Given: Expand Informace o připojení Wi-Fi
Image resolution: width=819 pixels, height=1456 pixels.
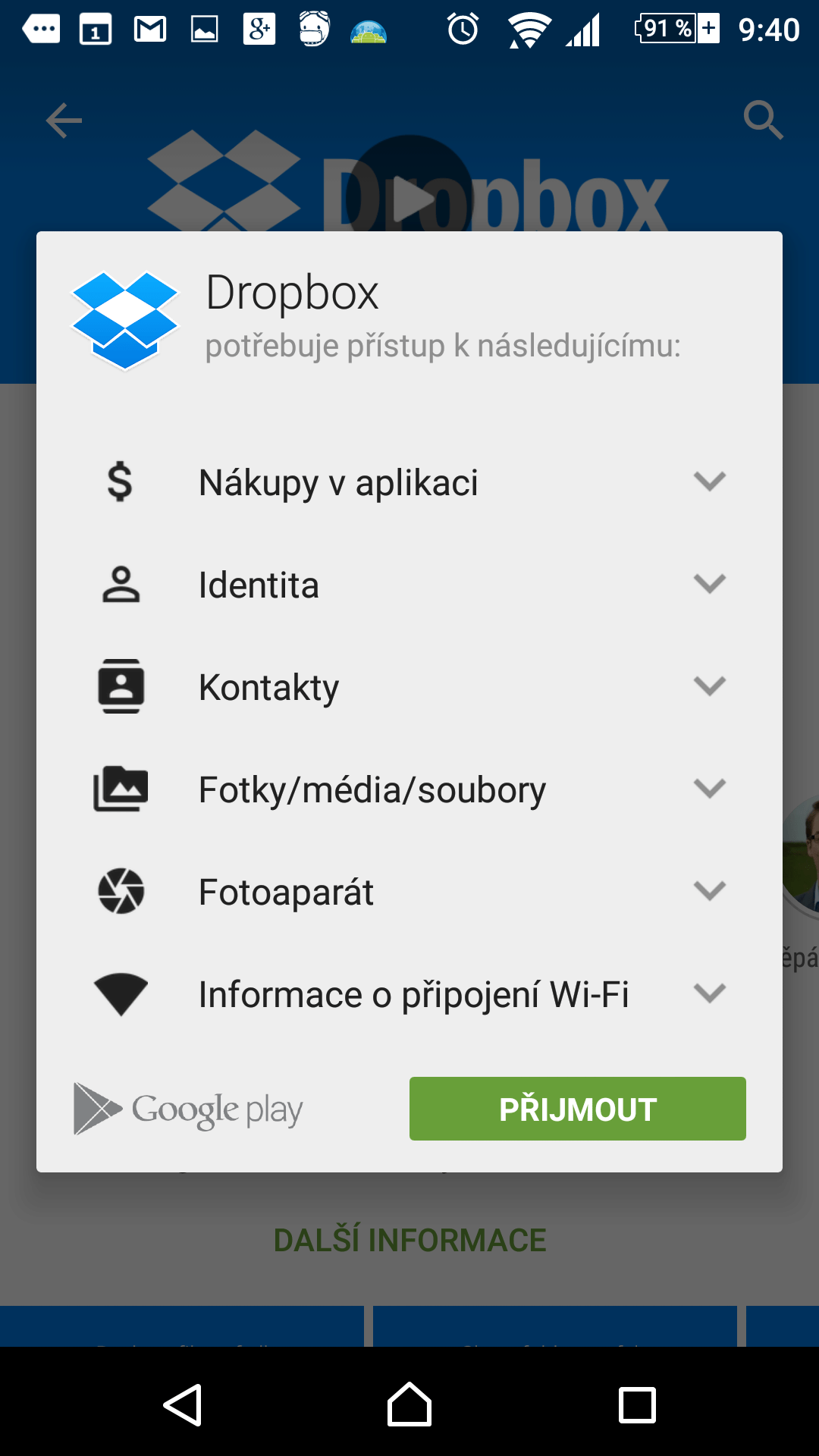Looking at the screenshot, I should tap(409, 994).
